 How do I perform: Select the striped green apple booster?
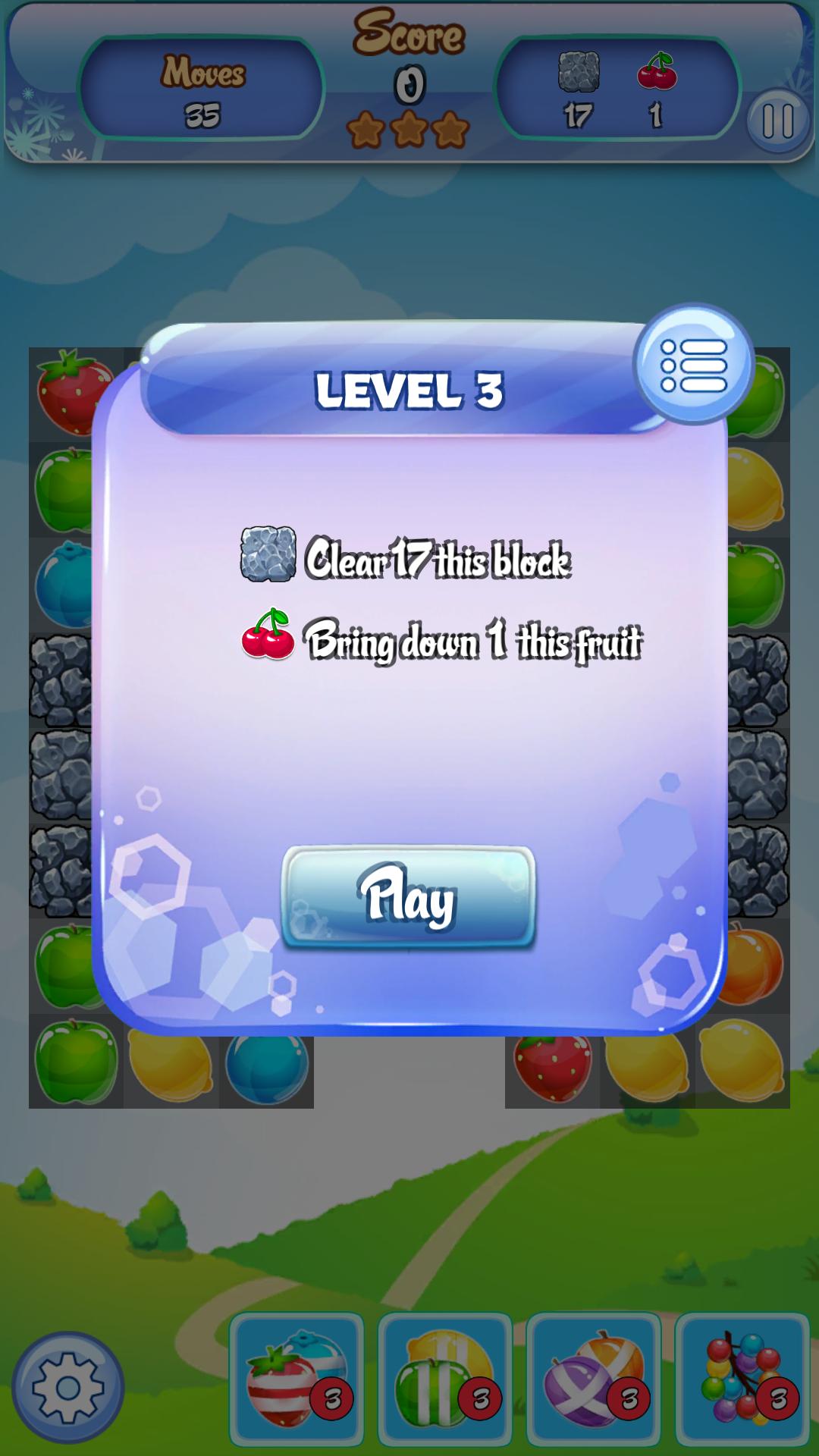(445, 1379)
